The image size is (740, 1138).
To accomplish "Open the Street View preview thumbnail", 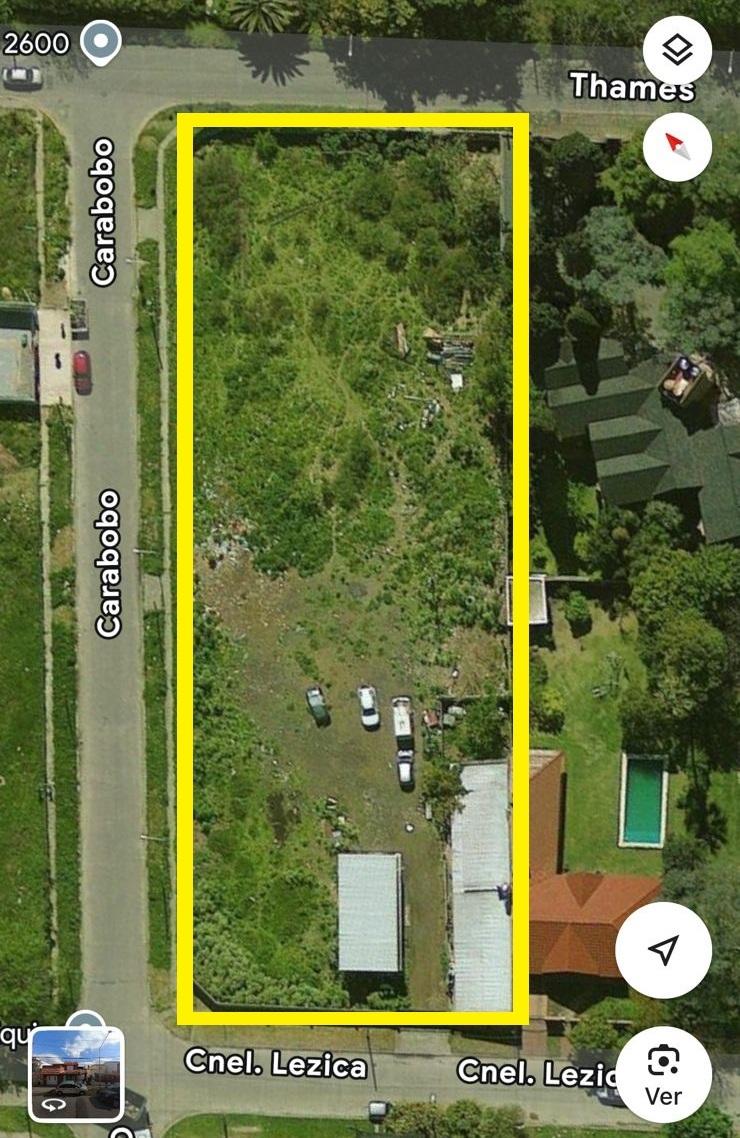I will click(77, 1073).
